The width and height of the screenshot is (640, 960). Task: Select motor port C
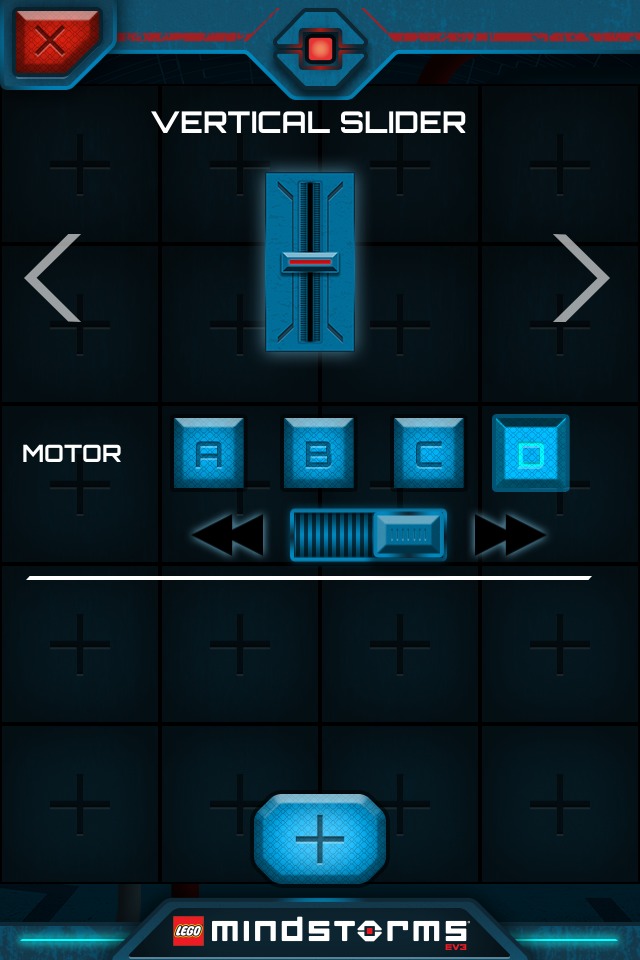coord(428,454)
